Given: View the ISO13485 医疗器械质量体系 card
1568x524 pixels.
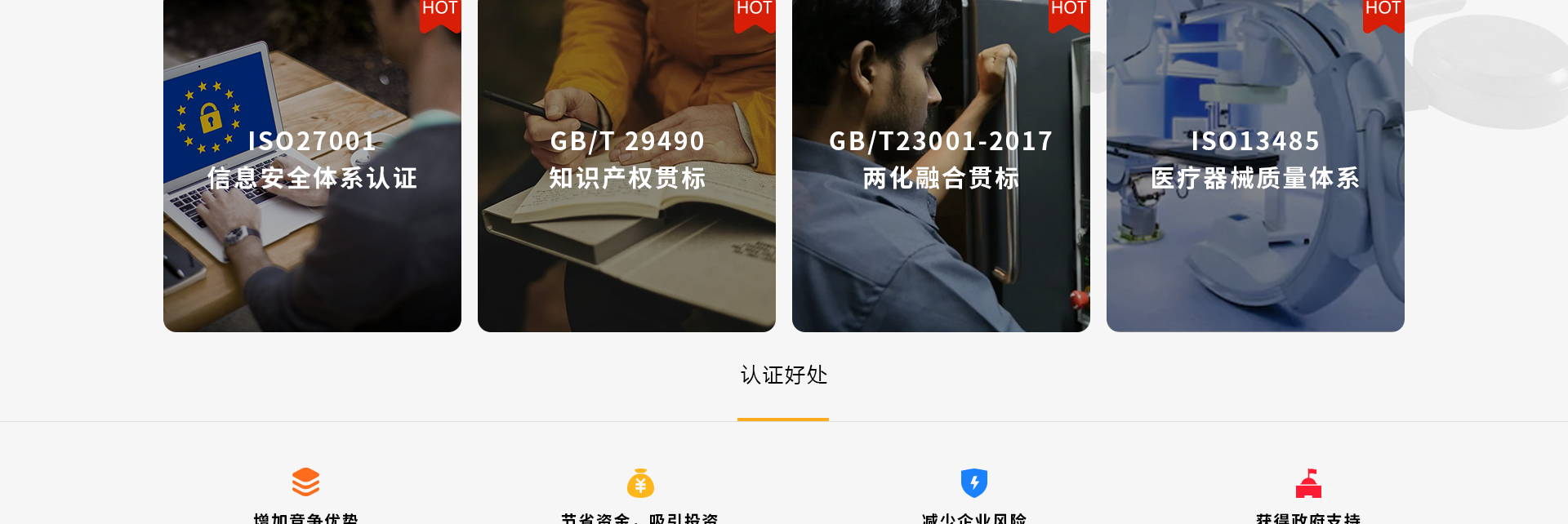Looking at the screenshot, I should click(x=1255, y=160).
